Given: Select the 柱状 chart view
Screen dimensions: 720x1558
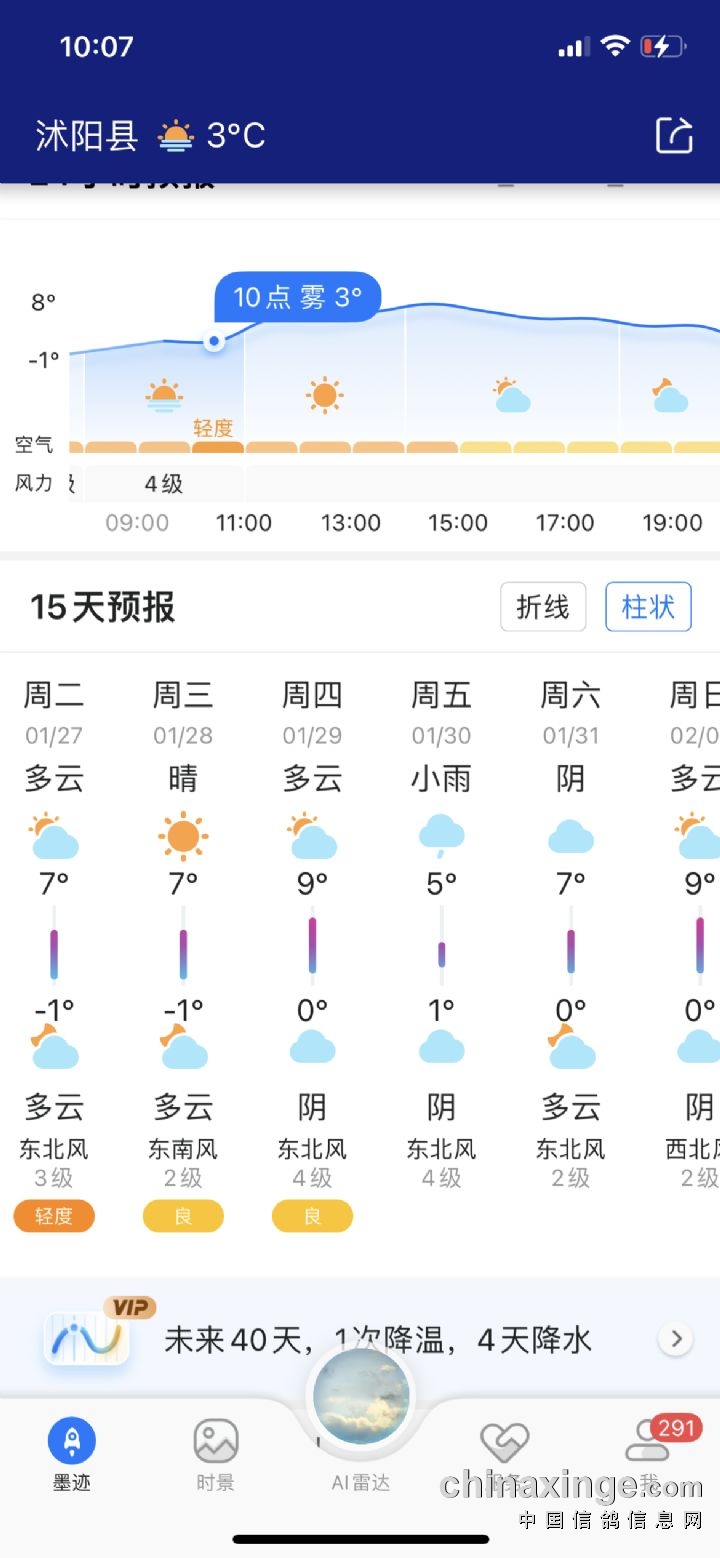Looking at the screenshot, I should [648, 607].
